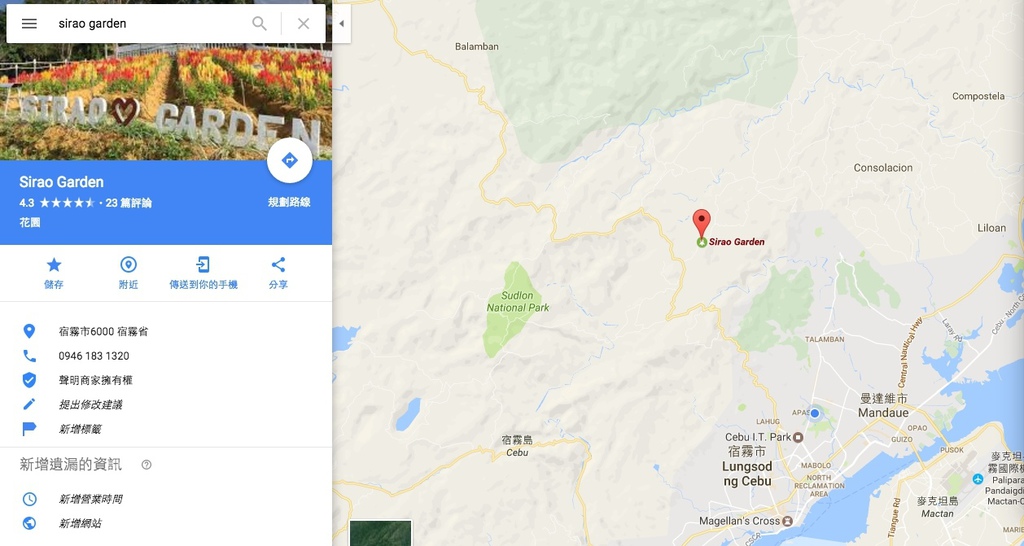Switch to the satellite view thumbnail
Viewport: 1024px width, 546px height.
tap(380, 533)
